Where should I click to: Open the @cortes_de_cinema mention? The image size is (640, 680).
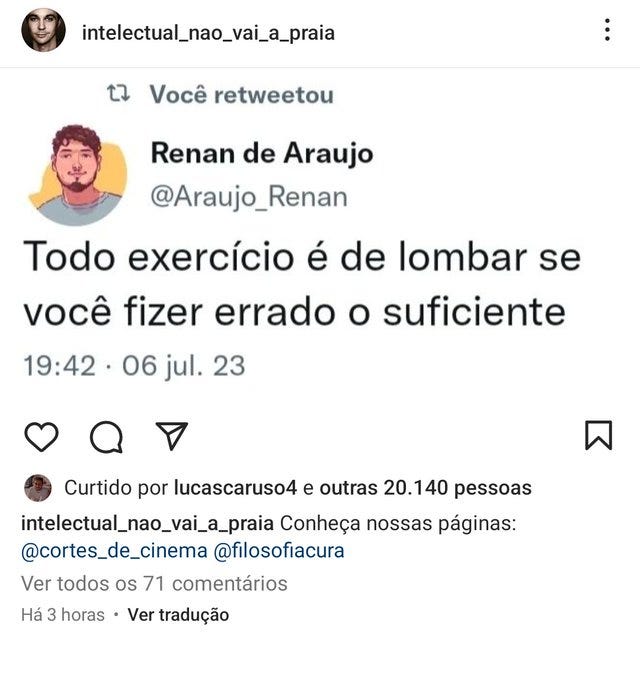(112, 550)
